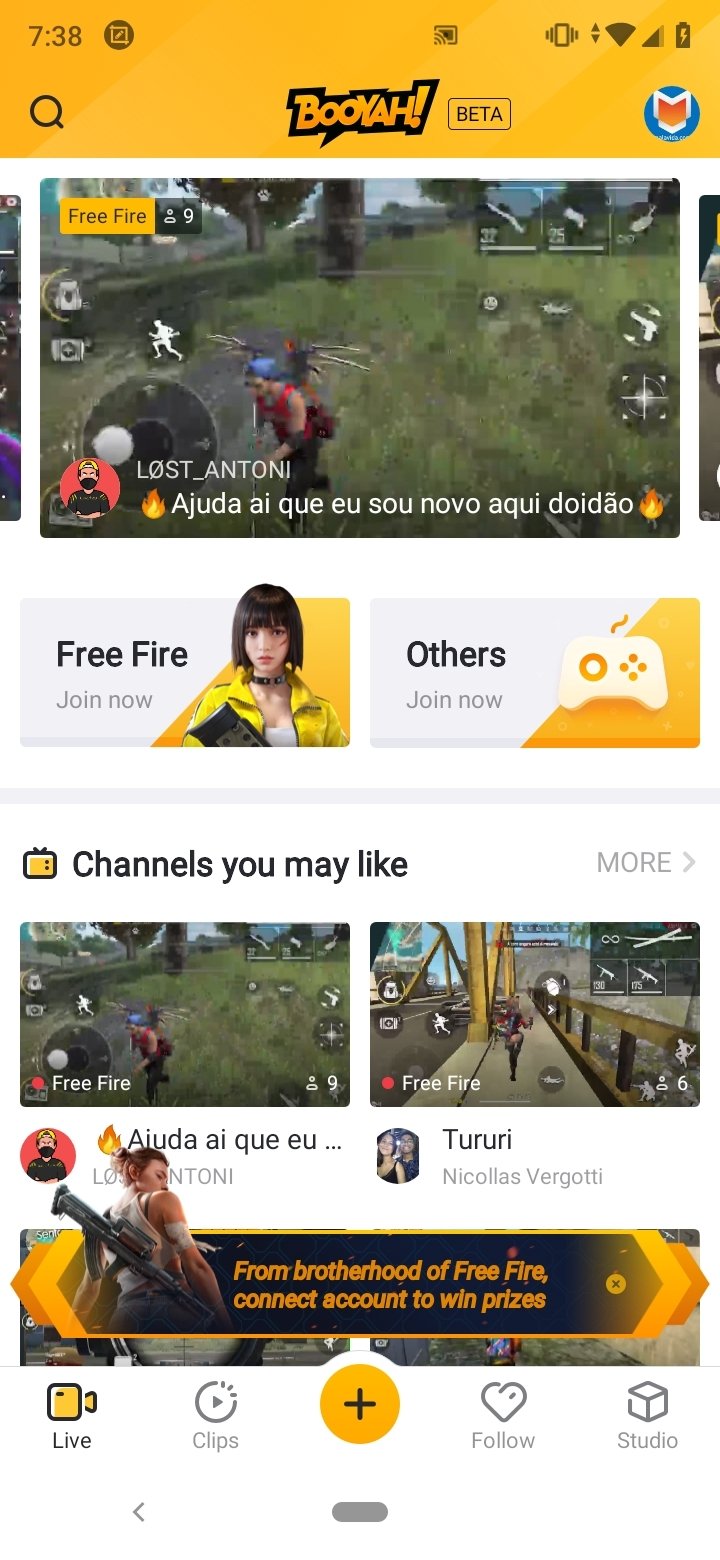
Task: Dismiss the connect account banner
Action: 616,1283
